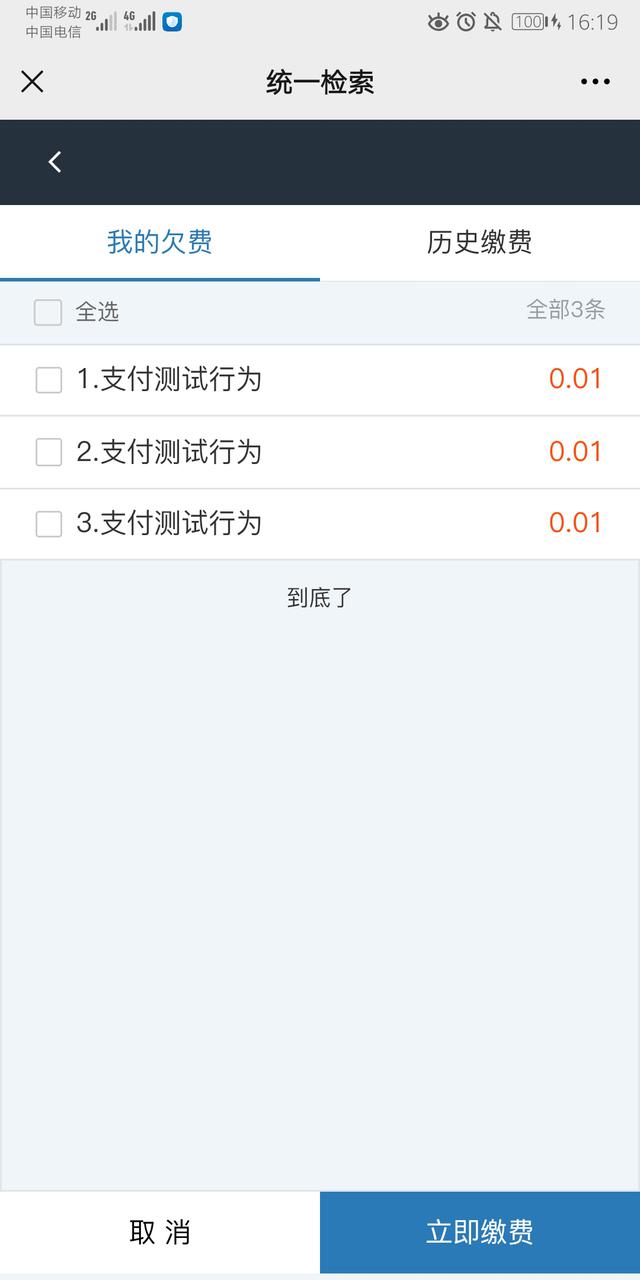Close the 统一检索 page with X
Screen dimensions: 640x1280
[32, 82]
